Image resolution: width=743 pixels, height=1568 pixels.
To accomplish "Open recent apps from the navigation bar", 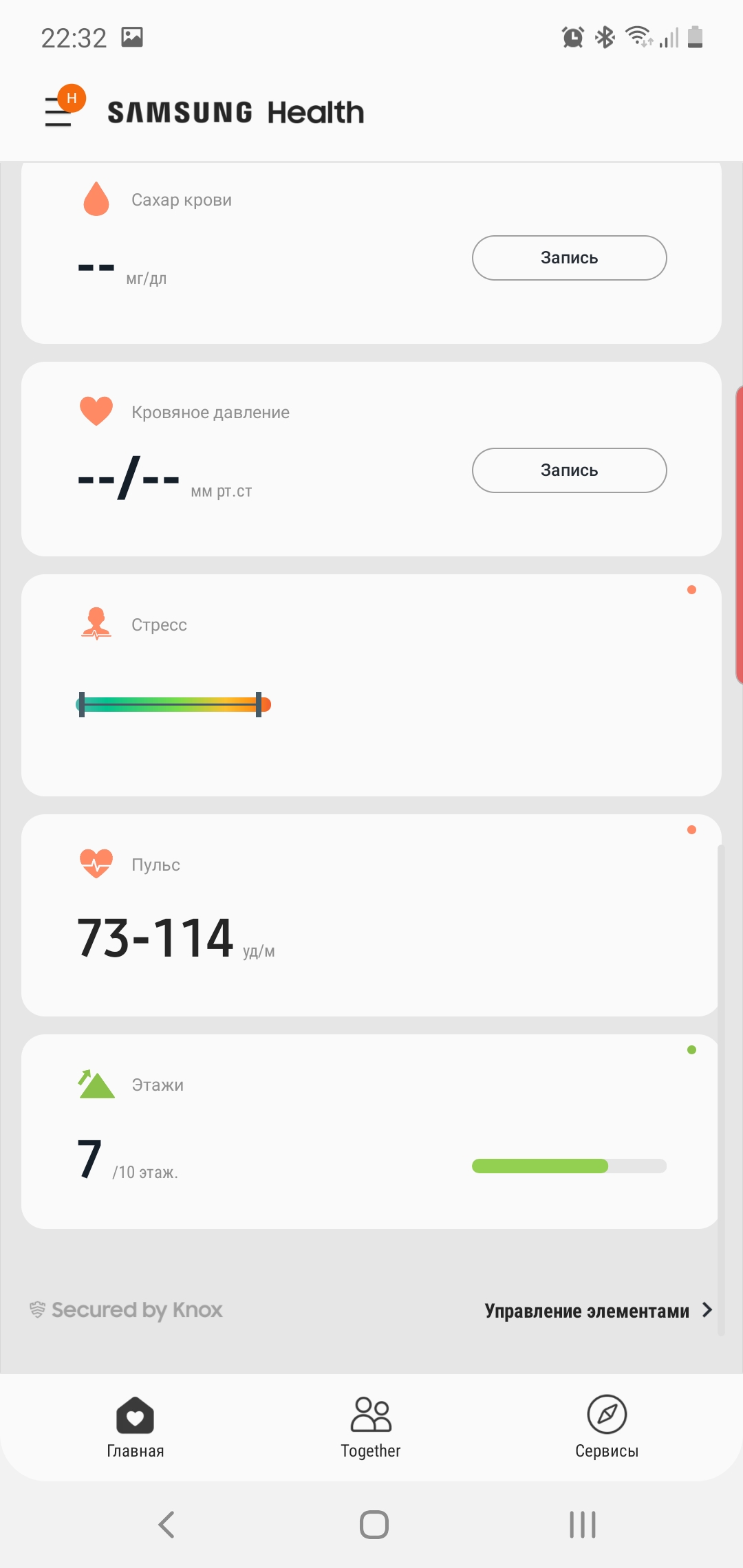I will point(582,1525).
